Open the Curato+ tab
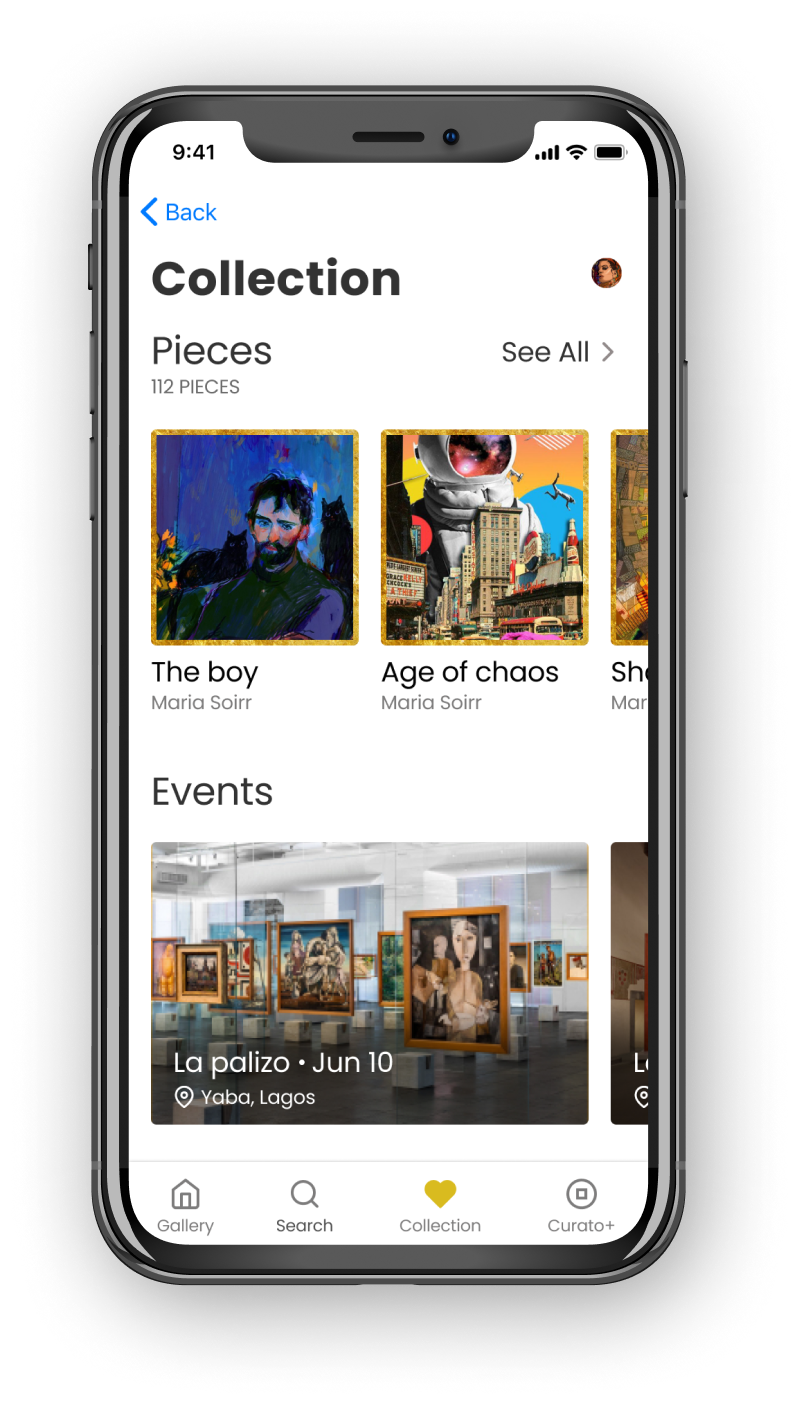Screen dimensions: 800x1401 coord(581,1205)
